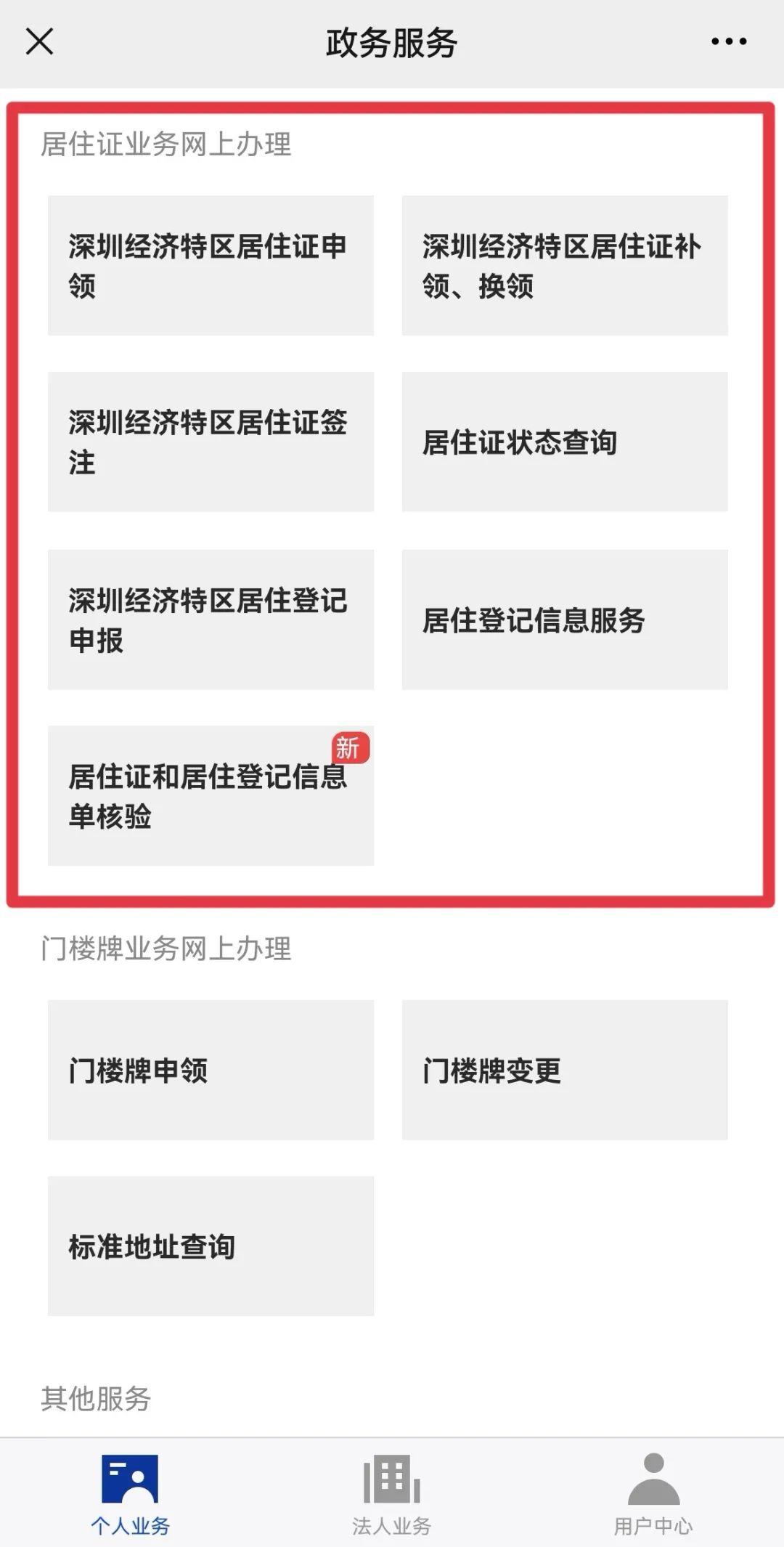Screen dimensions: 784x1547
Task: Tap 标准地址查询
Action: coord(211,1246)
